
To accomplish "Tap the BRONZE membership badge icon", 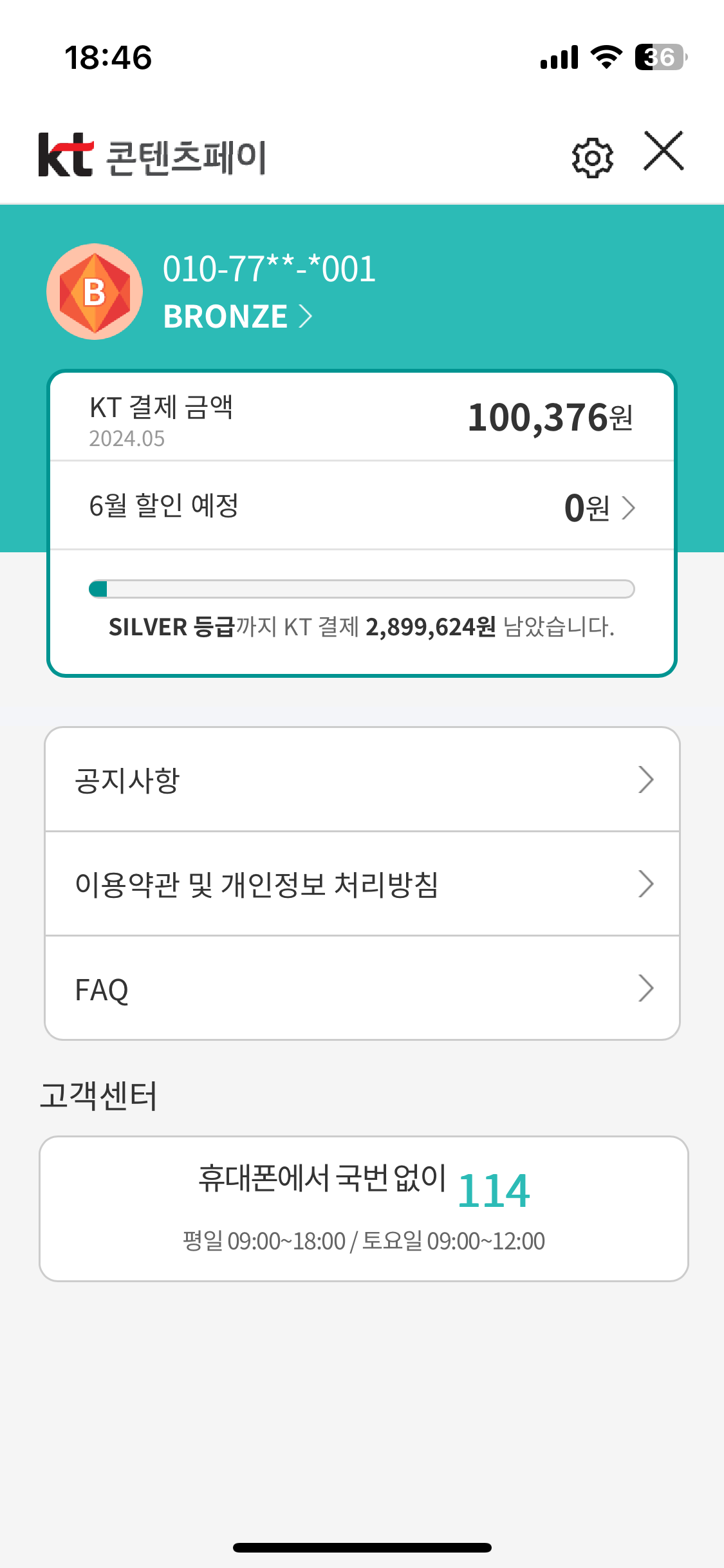I will pos(95,290).
